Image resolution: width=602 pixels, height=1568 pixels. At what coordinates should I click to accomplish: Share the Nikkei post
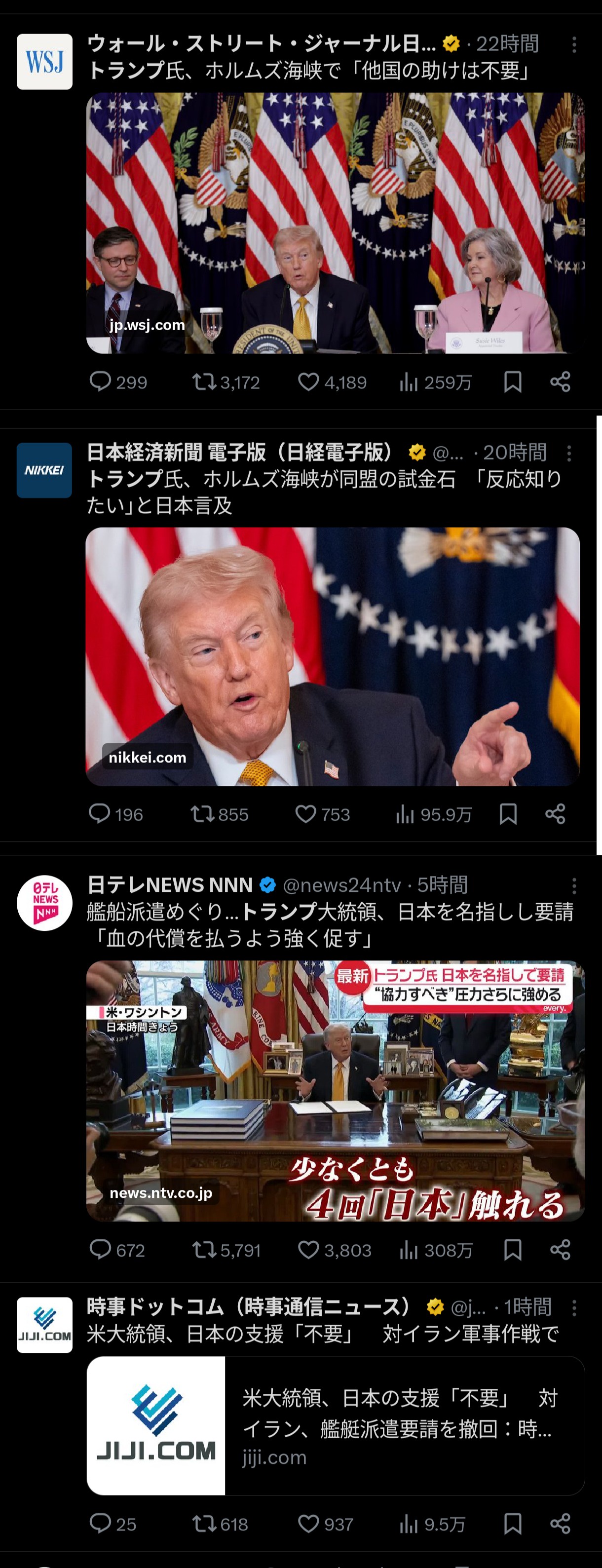(x=555, y=814)
